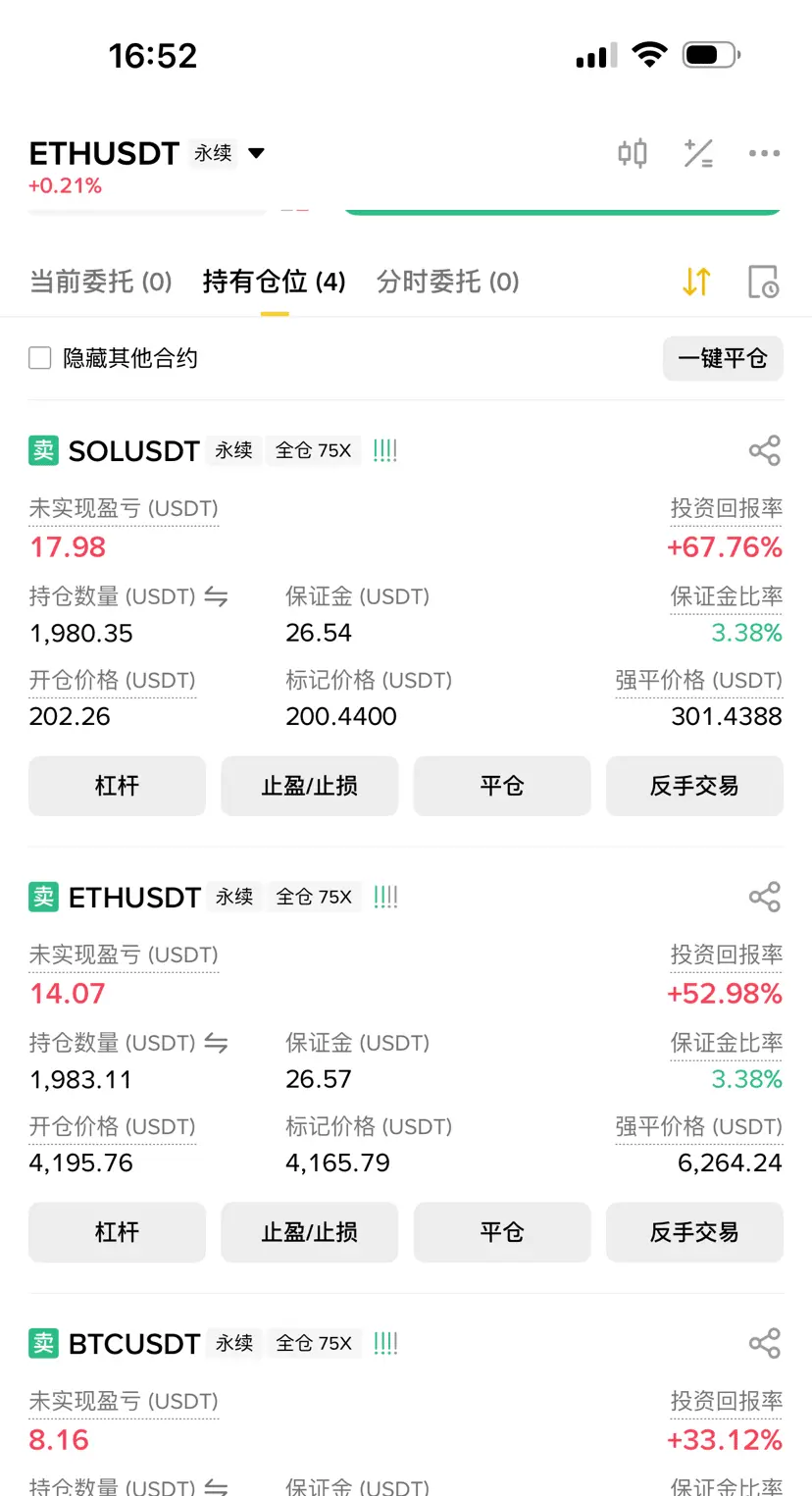Tap the 一键平仓 button
Image resolution: width=812 pixels, height=1496 pixels.
[723, 358]
